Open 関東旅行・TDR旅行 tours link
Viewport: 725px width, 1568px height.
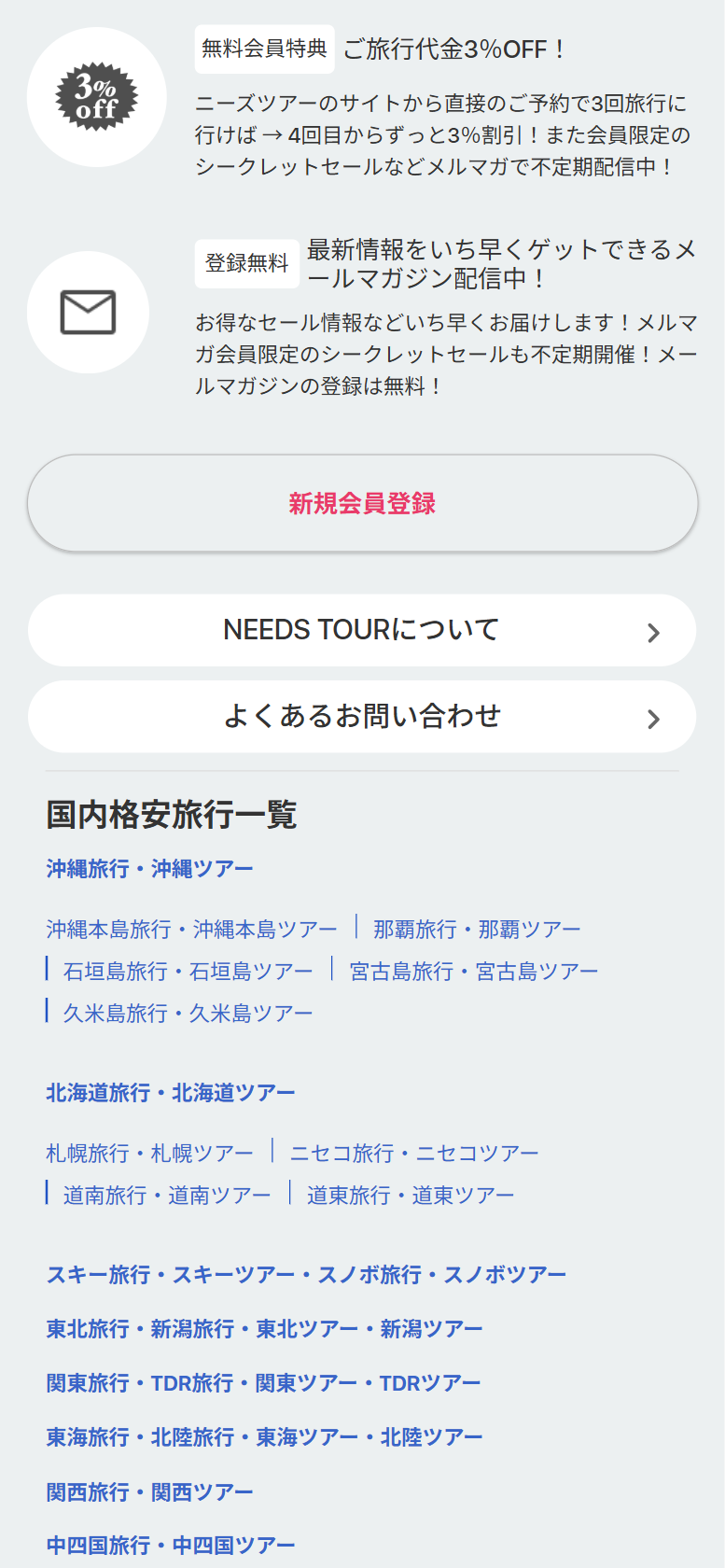[x=263, y=1383]
